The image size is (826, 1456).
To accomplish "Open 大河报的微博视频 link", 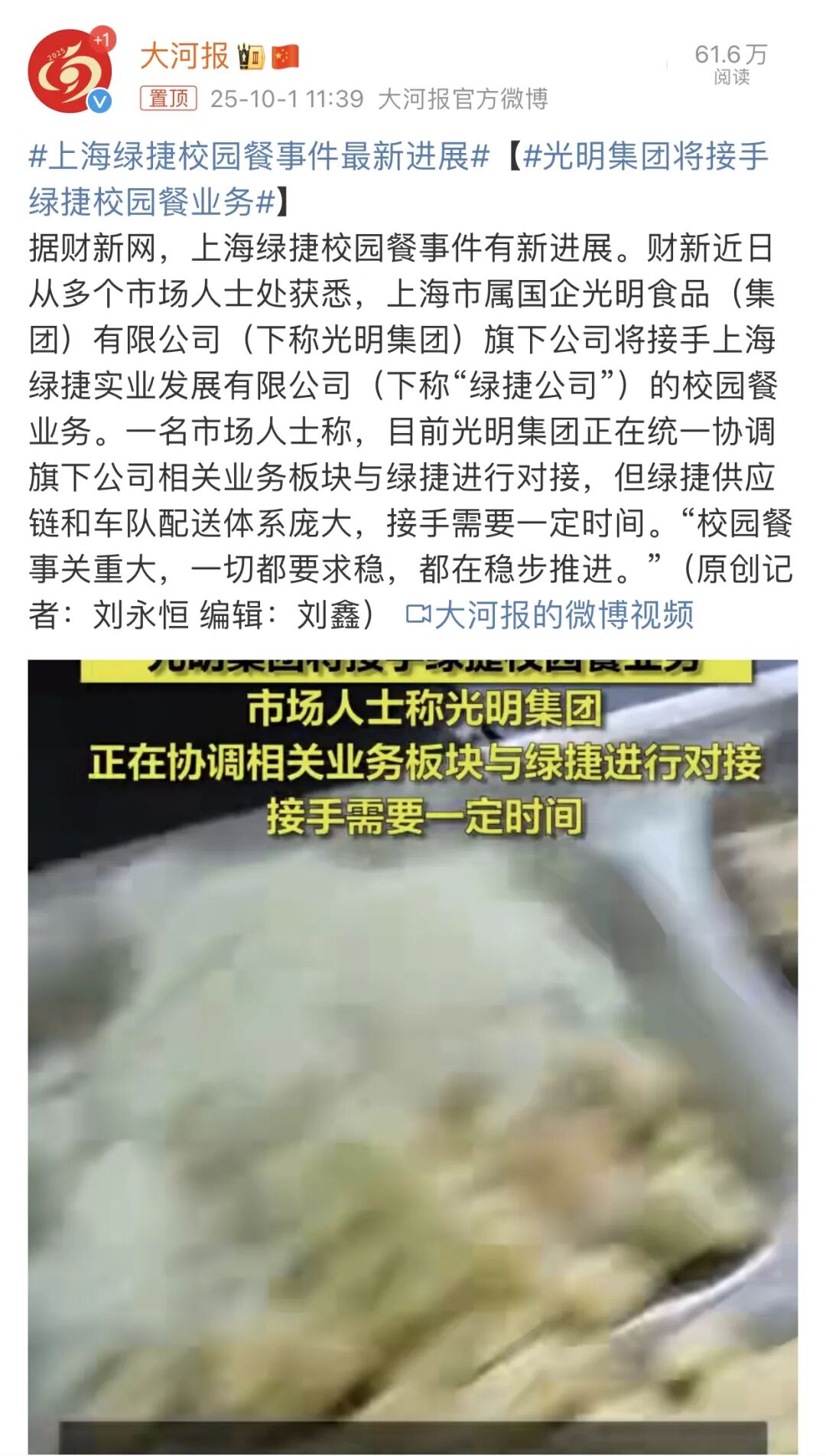I will [x=551, y=615].
